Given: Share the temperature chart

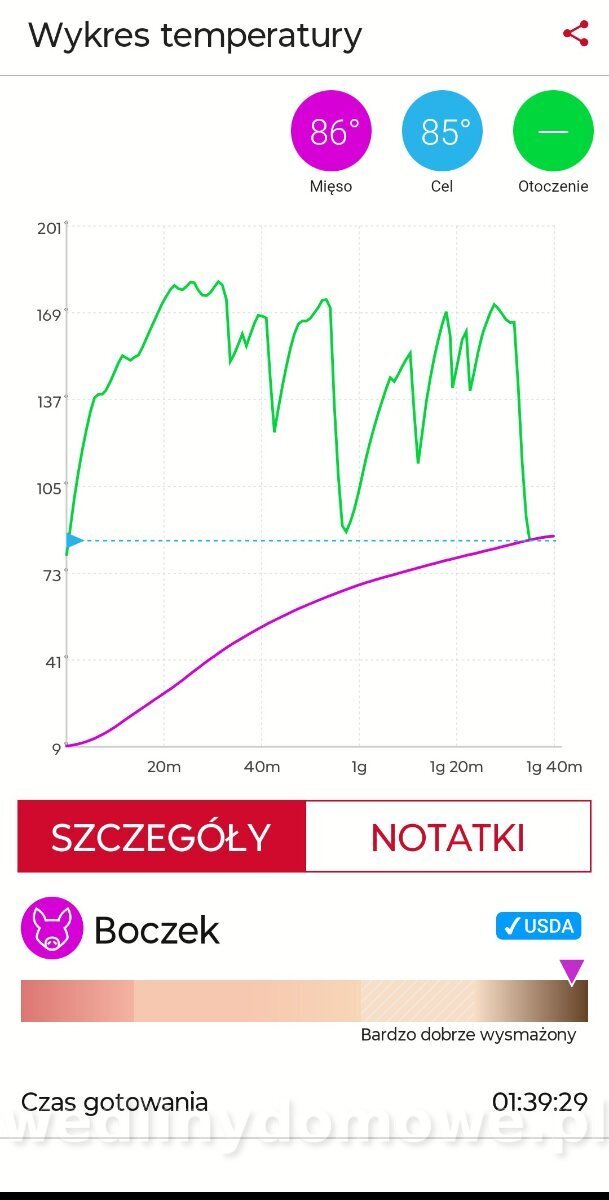Looking at the screenshot, I should 575,34.
